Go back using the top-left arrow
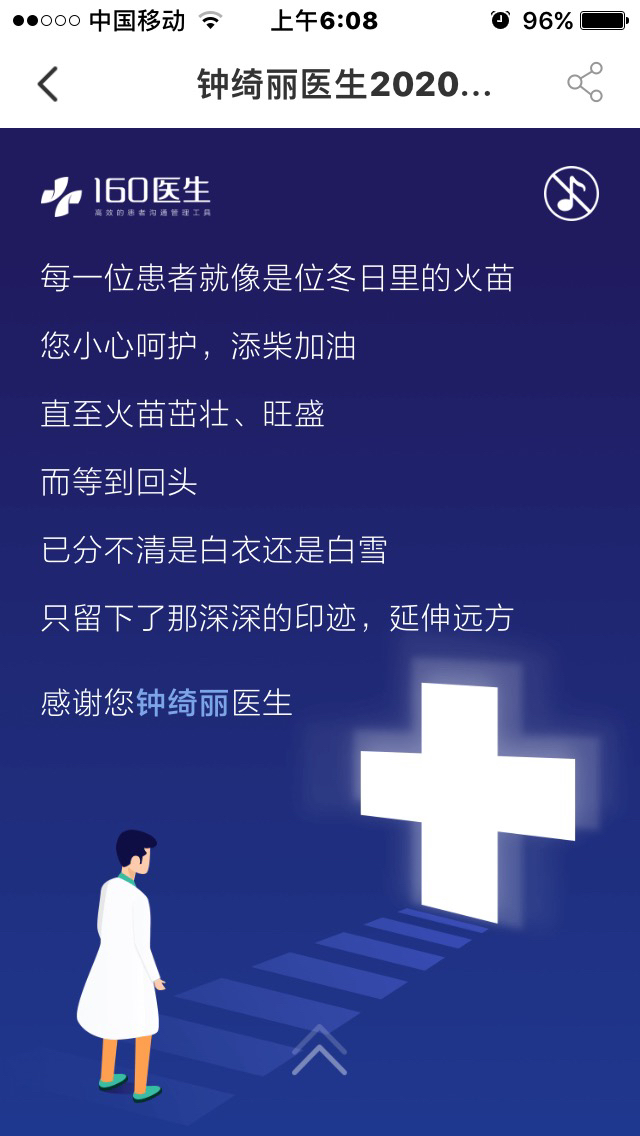Image resolution: width=640 pixels, height=1136 pixels. coord(47,84)
